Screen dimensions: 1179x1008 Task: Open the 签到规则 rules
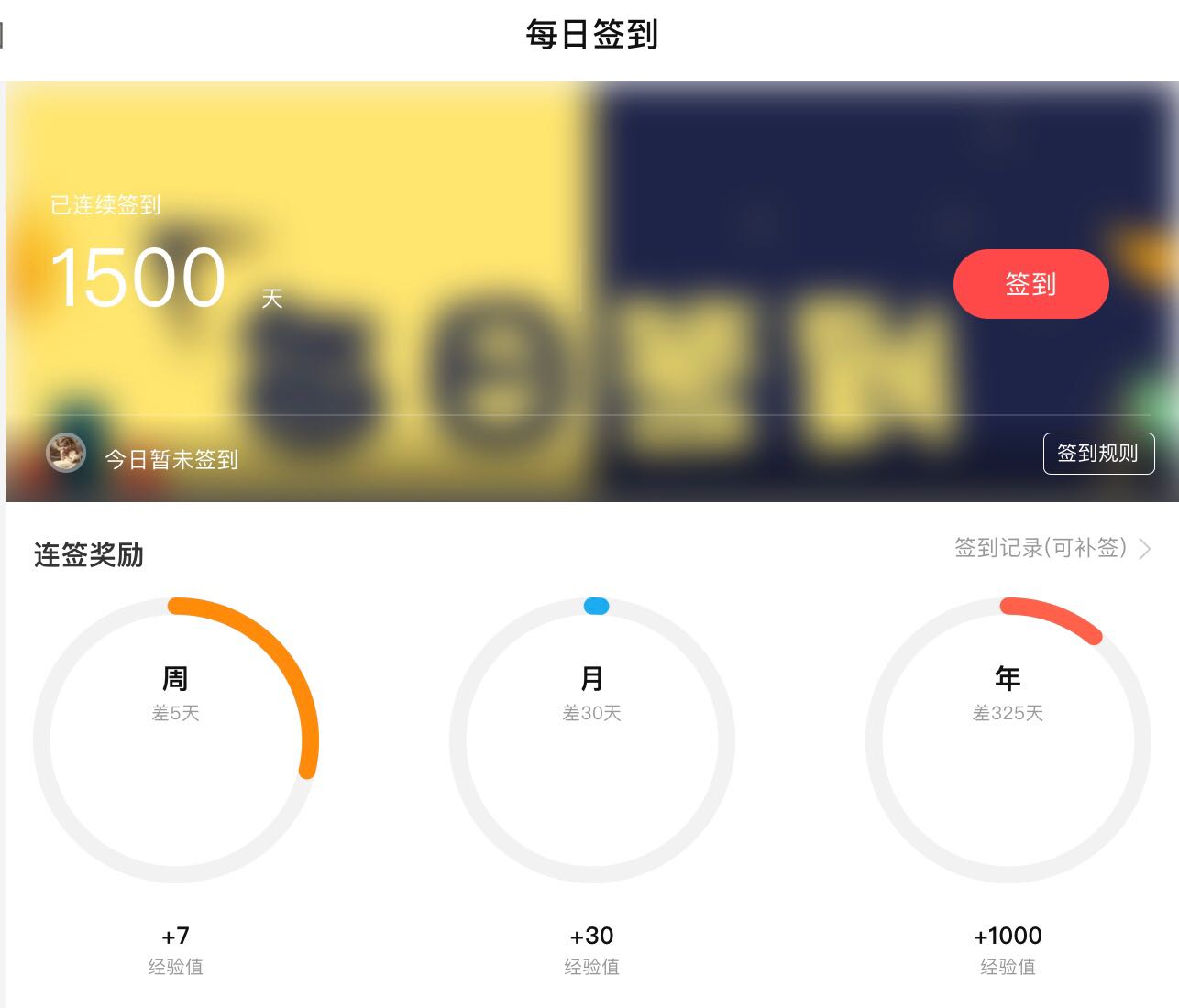(1097, 454)
